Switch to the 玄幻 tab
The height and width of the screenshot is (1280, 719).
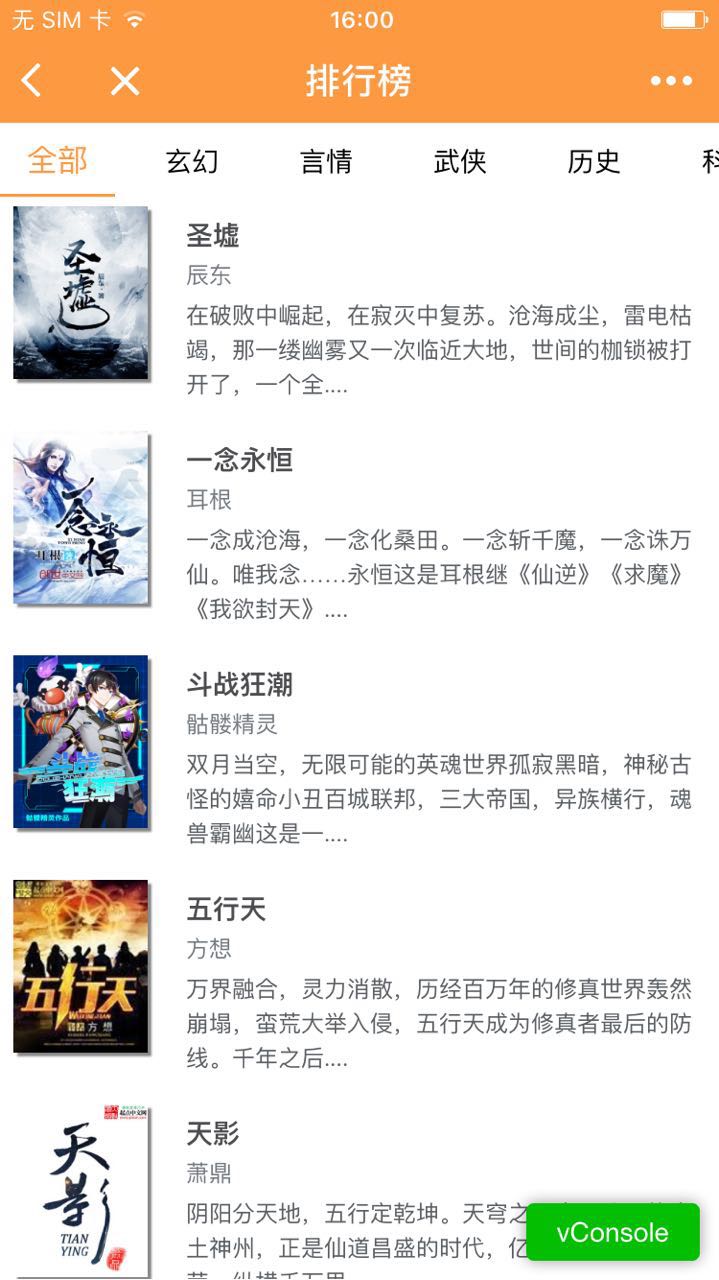coord(192,161)
